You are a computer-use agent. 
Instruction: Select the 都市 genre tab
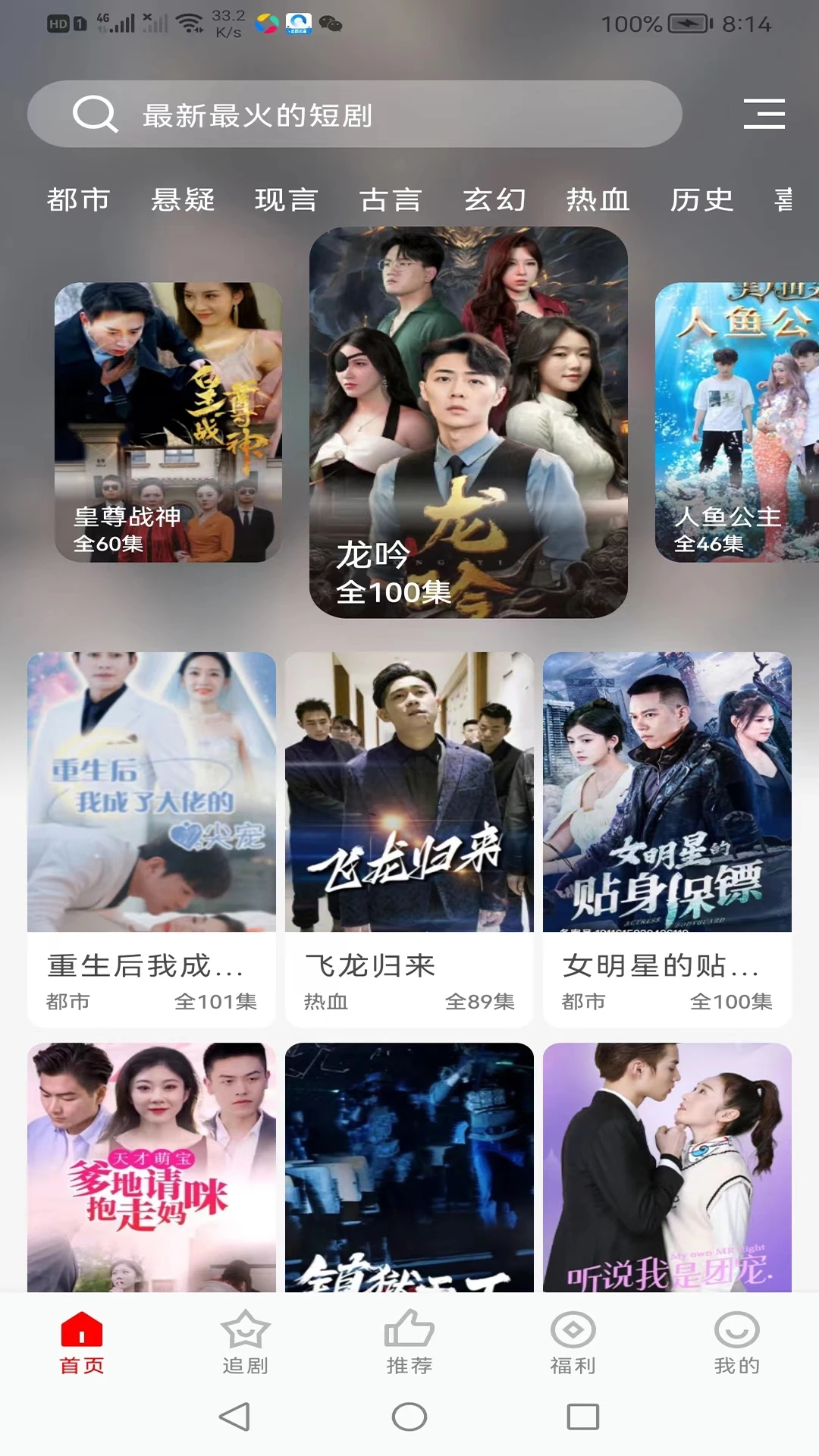[79, 200]
